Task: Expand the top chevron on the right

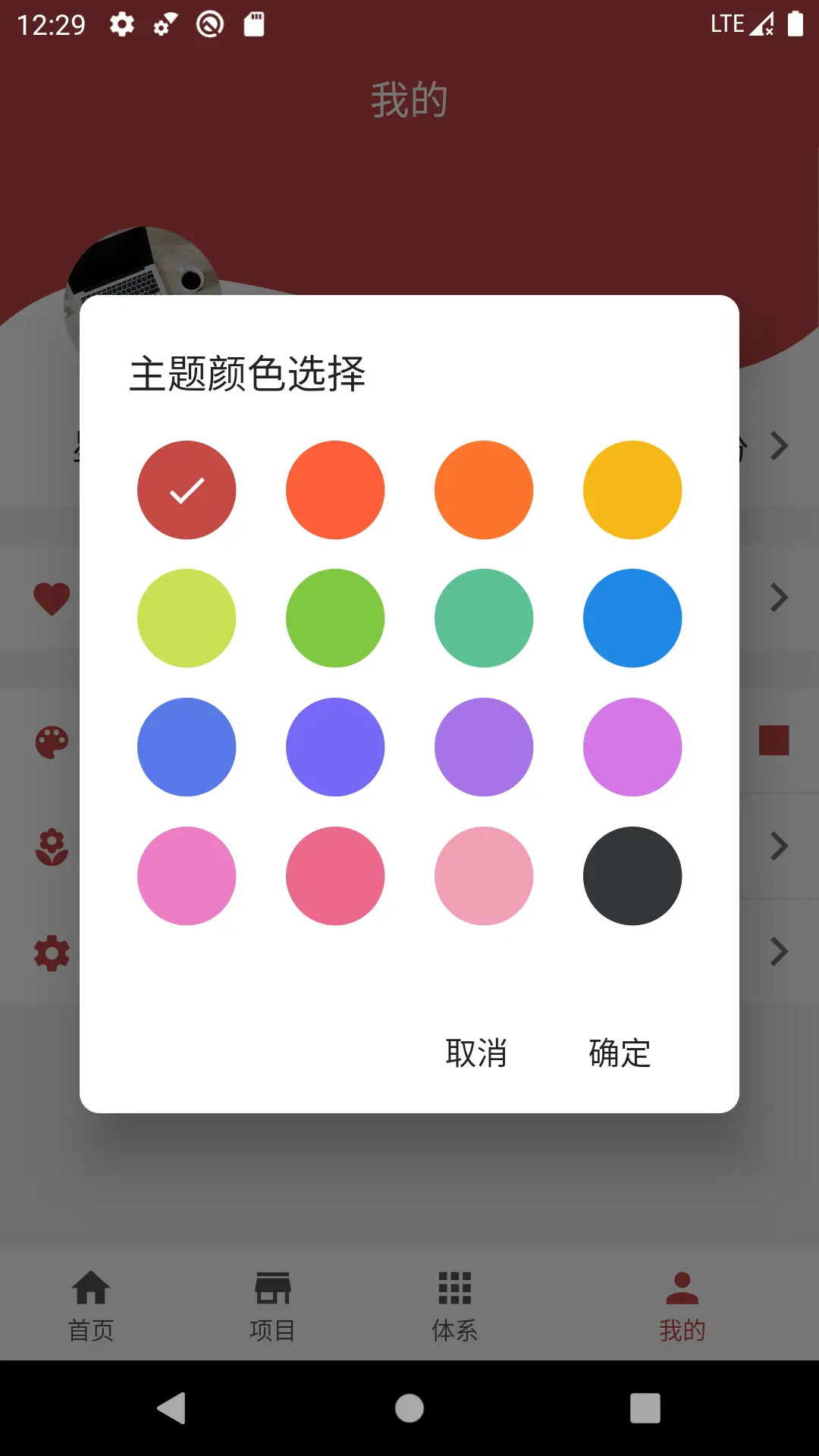Action: coord(779,447)
